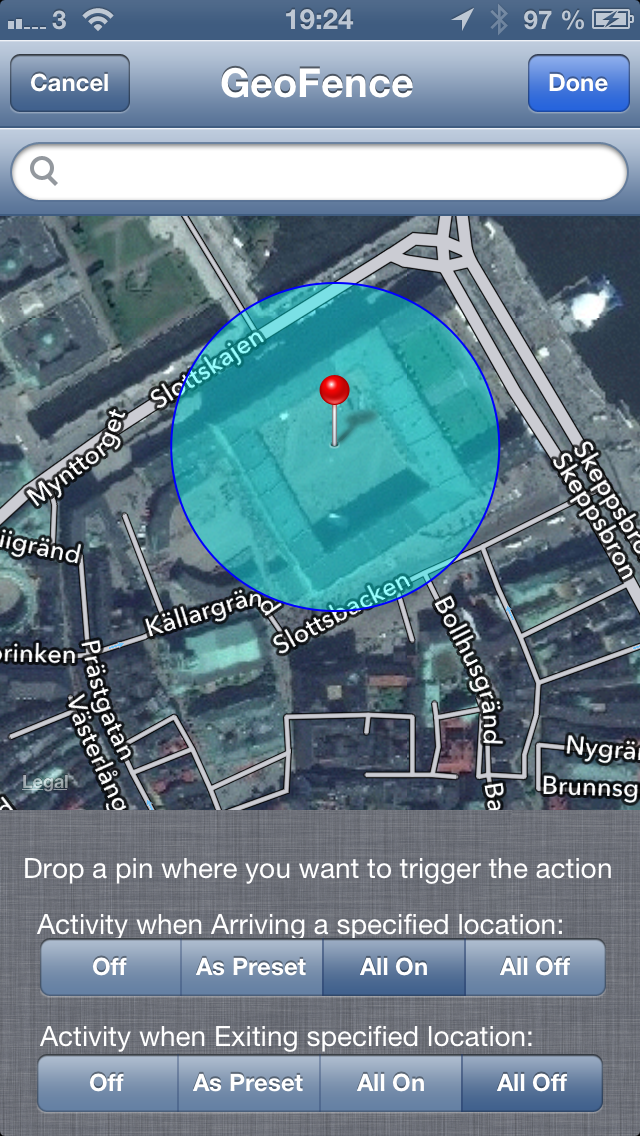Cancel the GeoFence setup
Viewport: 640px width, 1136px height.
[70, 83]
